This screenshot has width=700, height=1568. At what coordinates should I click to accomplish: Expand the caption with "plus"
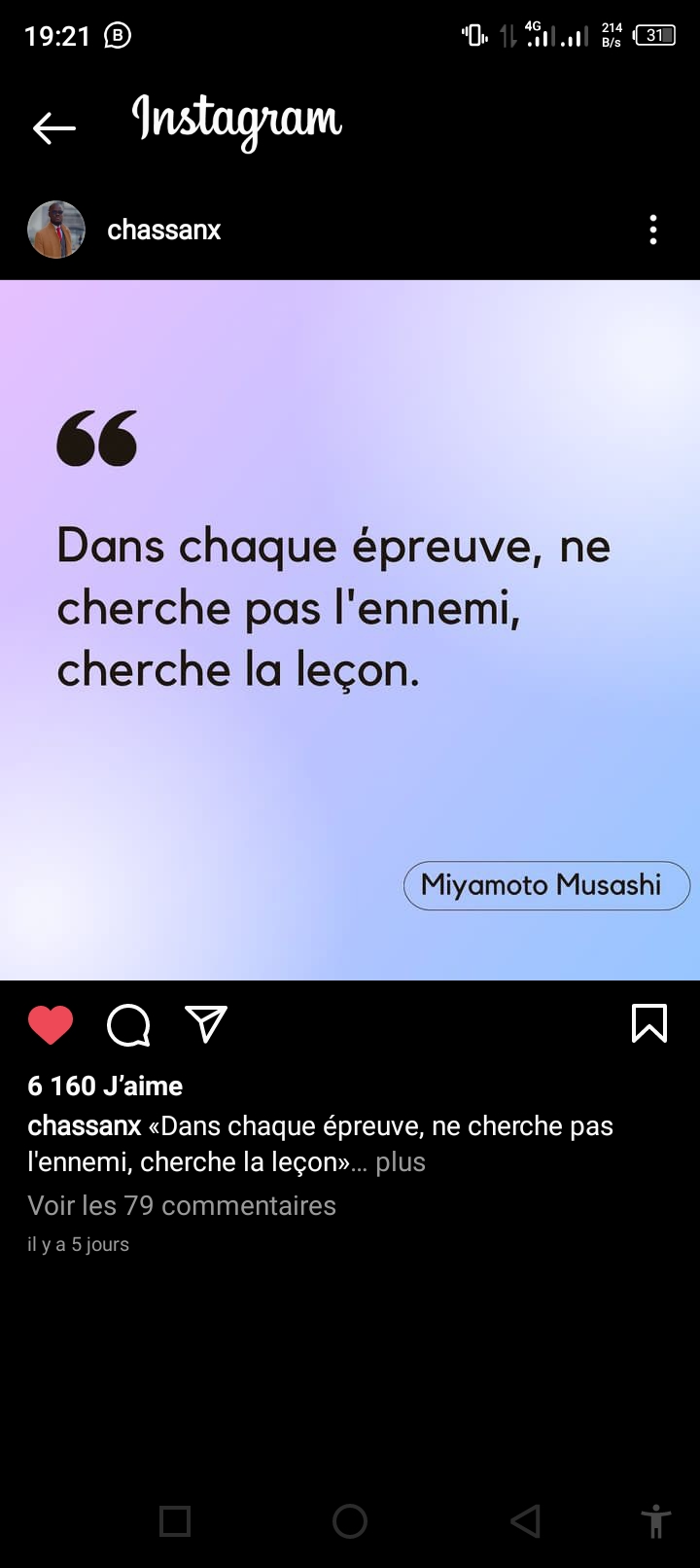tap(401, 1162)
